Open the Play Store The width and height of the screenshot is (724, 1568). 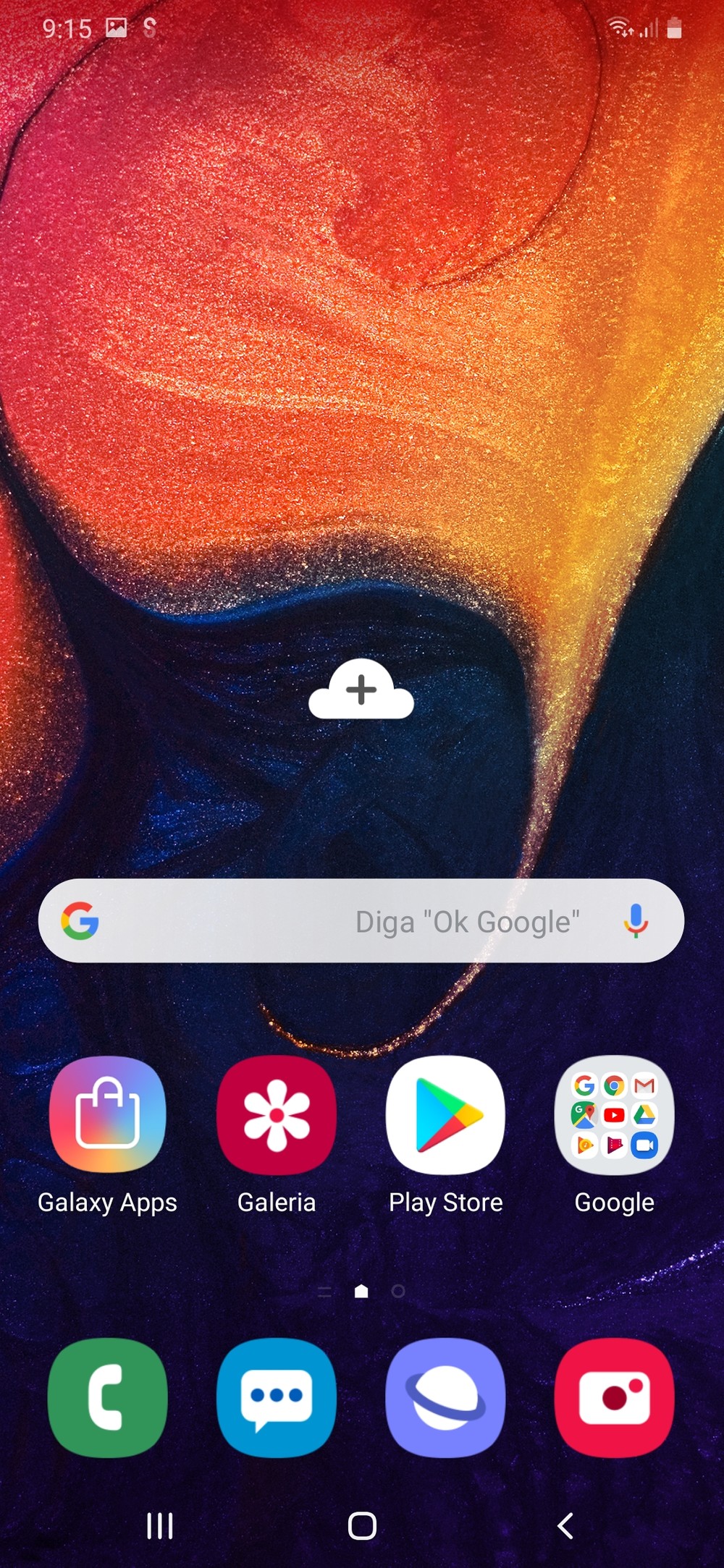point(445,1115)
